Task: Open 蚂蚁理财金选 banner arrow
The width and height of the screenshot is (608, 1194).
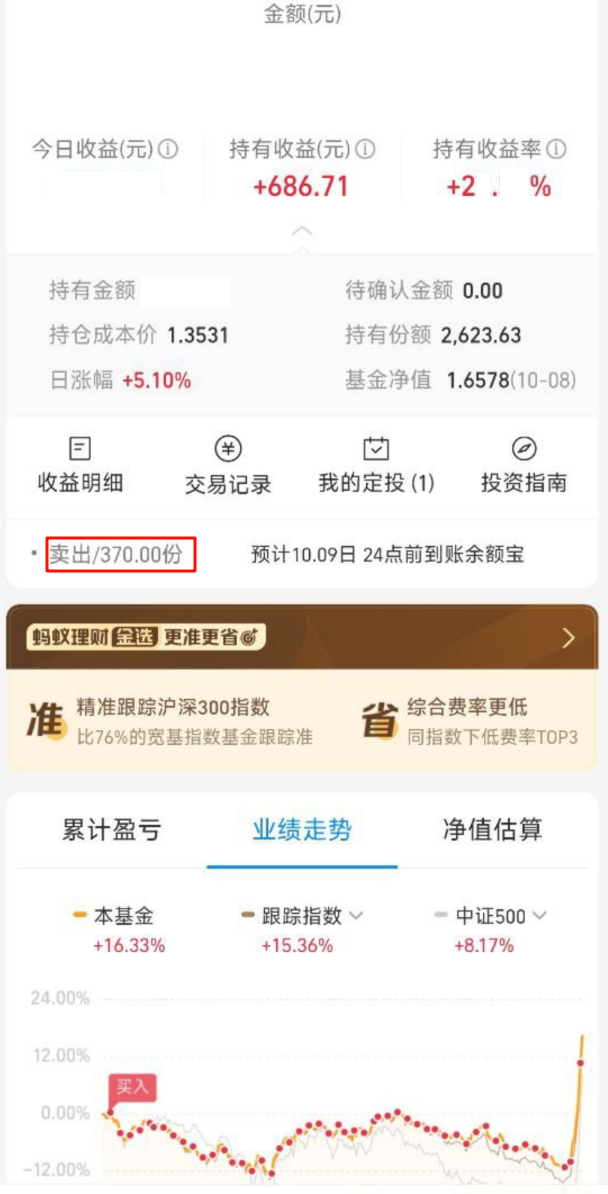Action: click(568, 638)
